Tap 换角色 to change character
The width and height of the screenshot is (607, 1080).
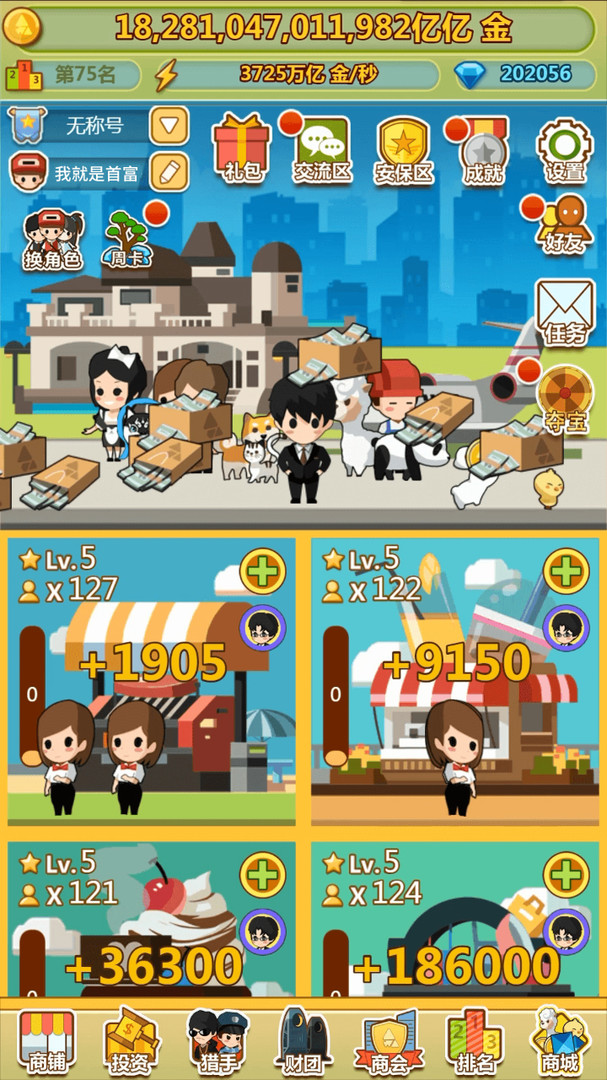pos(52,240)
